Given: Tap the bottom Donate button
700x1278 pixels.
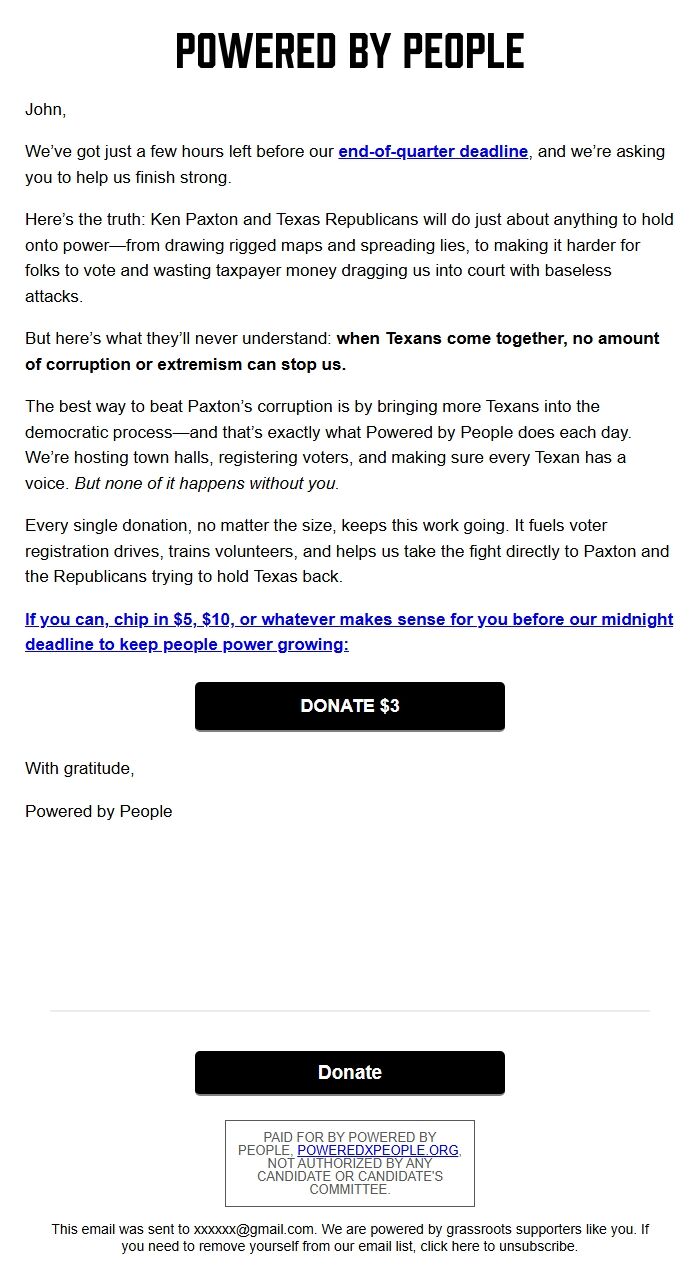Looking at the screenshot, I should (x=349, y=1072).
